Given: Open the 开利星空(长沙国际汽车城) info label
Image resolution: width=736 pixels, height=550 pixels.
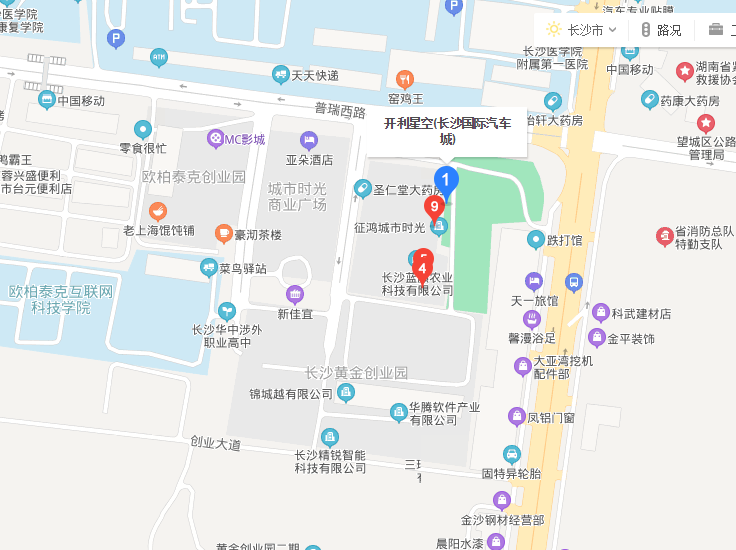Looking at the screenshot, I should pos(448,131).
